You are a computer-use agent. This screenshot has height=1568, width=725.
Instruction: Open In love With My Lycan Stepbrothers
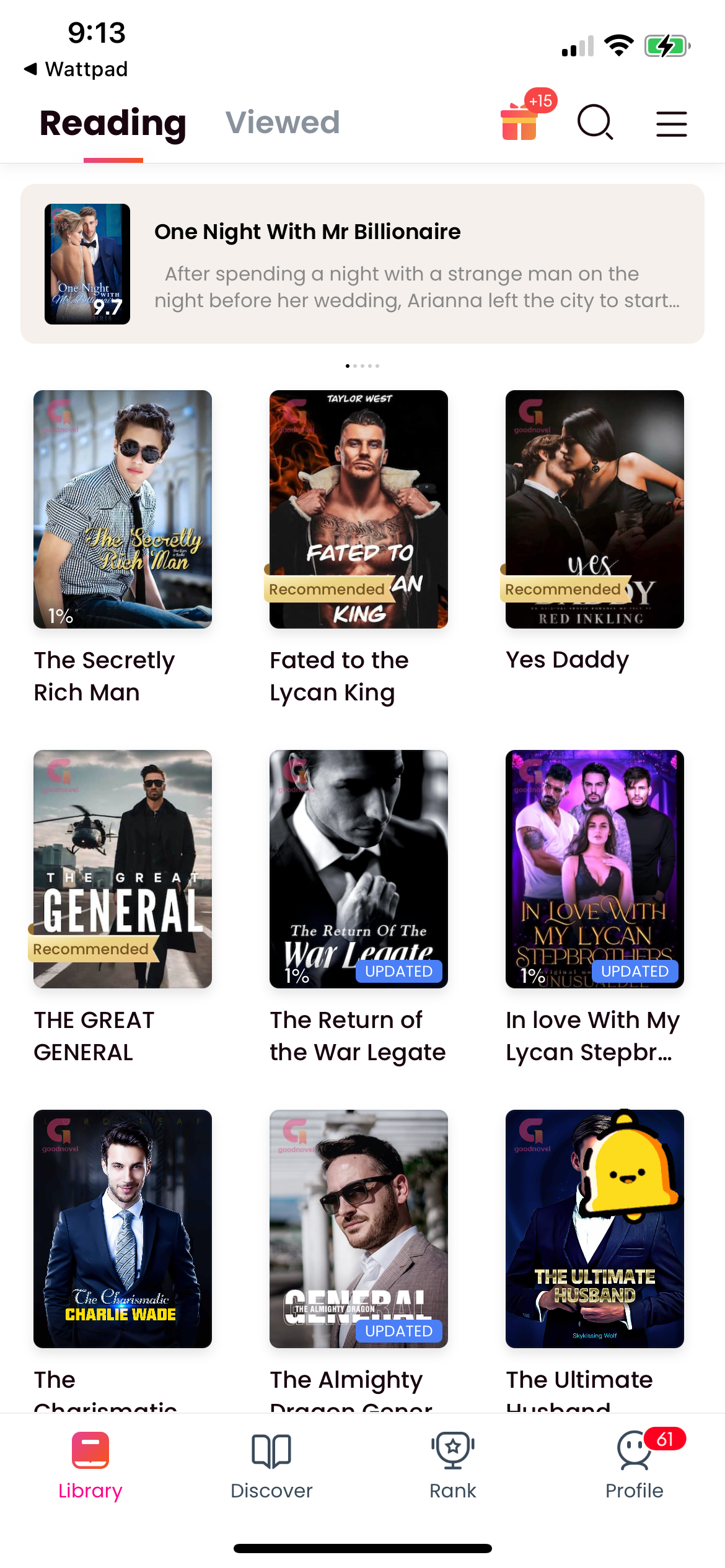pyautogui.click(x=594, y=869)
